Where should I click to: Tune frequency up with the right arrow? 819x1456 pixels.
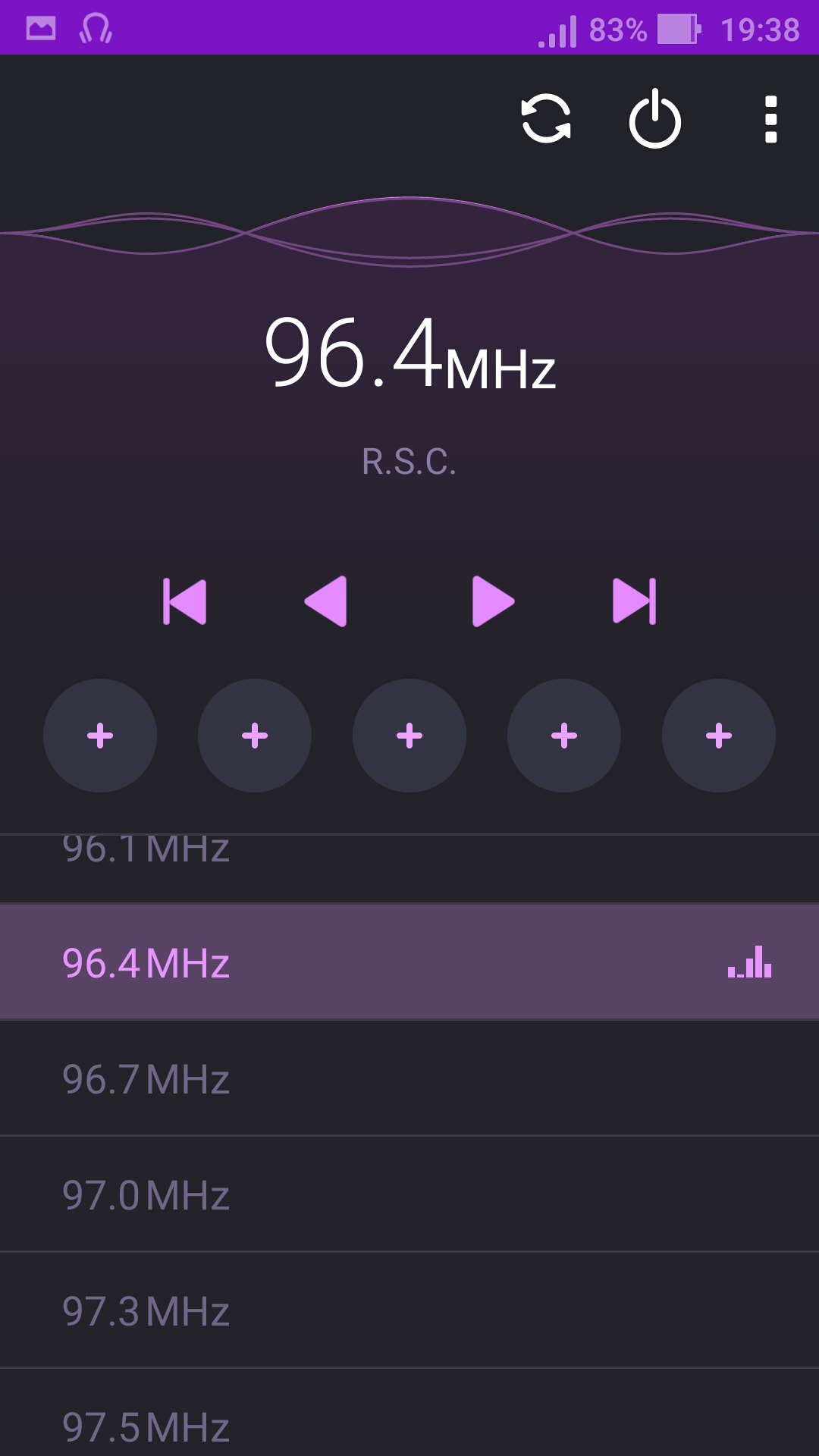click(493, 601)
